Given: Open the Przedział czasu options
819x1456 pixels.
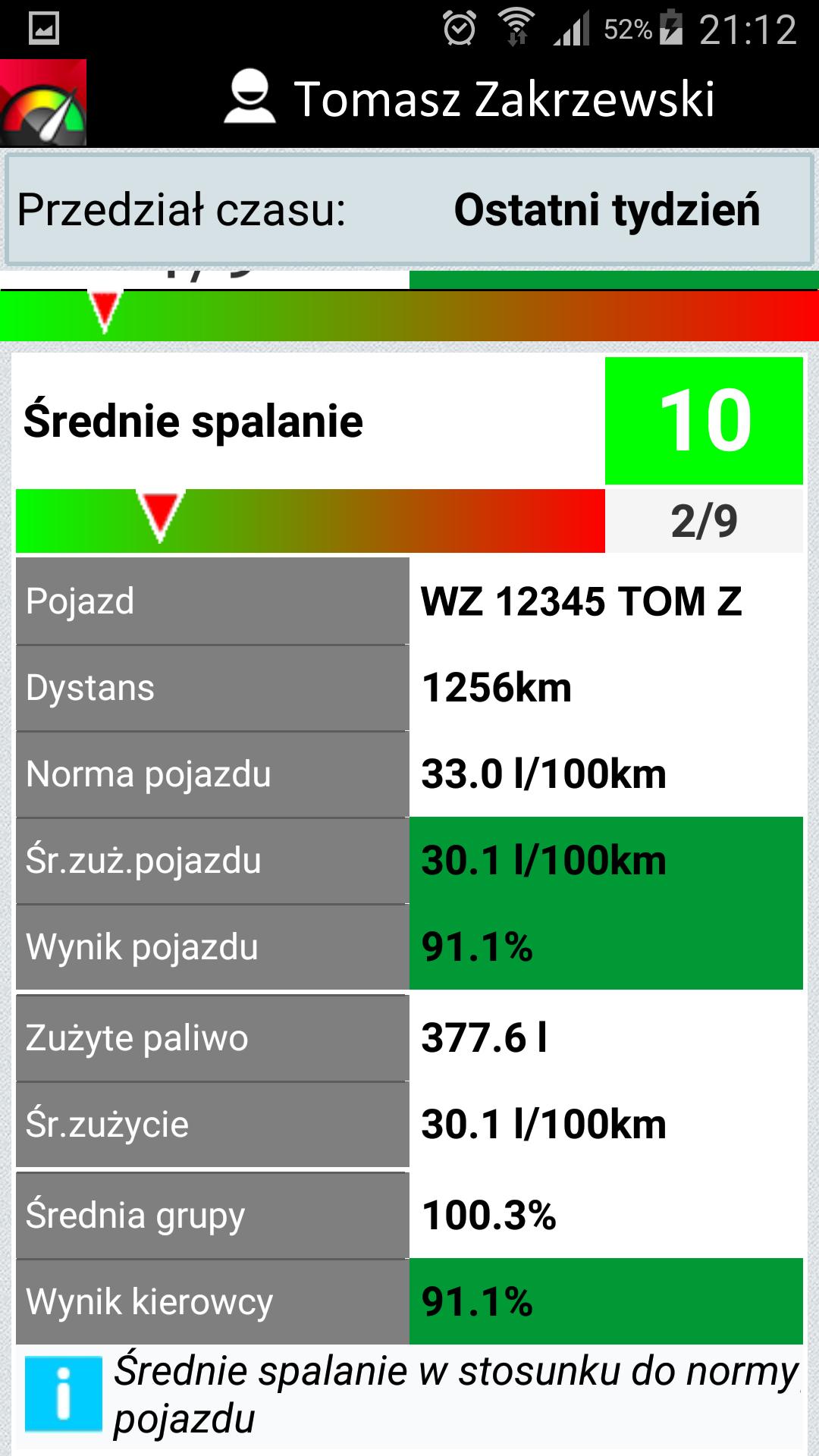Looking at the screenshot, I should [182, 212].
